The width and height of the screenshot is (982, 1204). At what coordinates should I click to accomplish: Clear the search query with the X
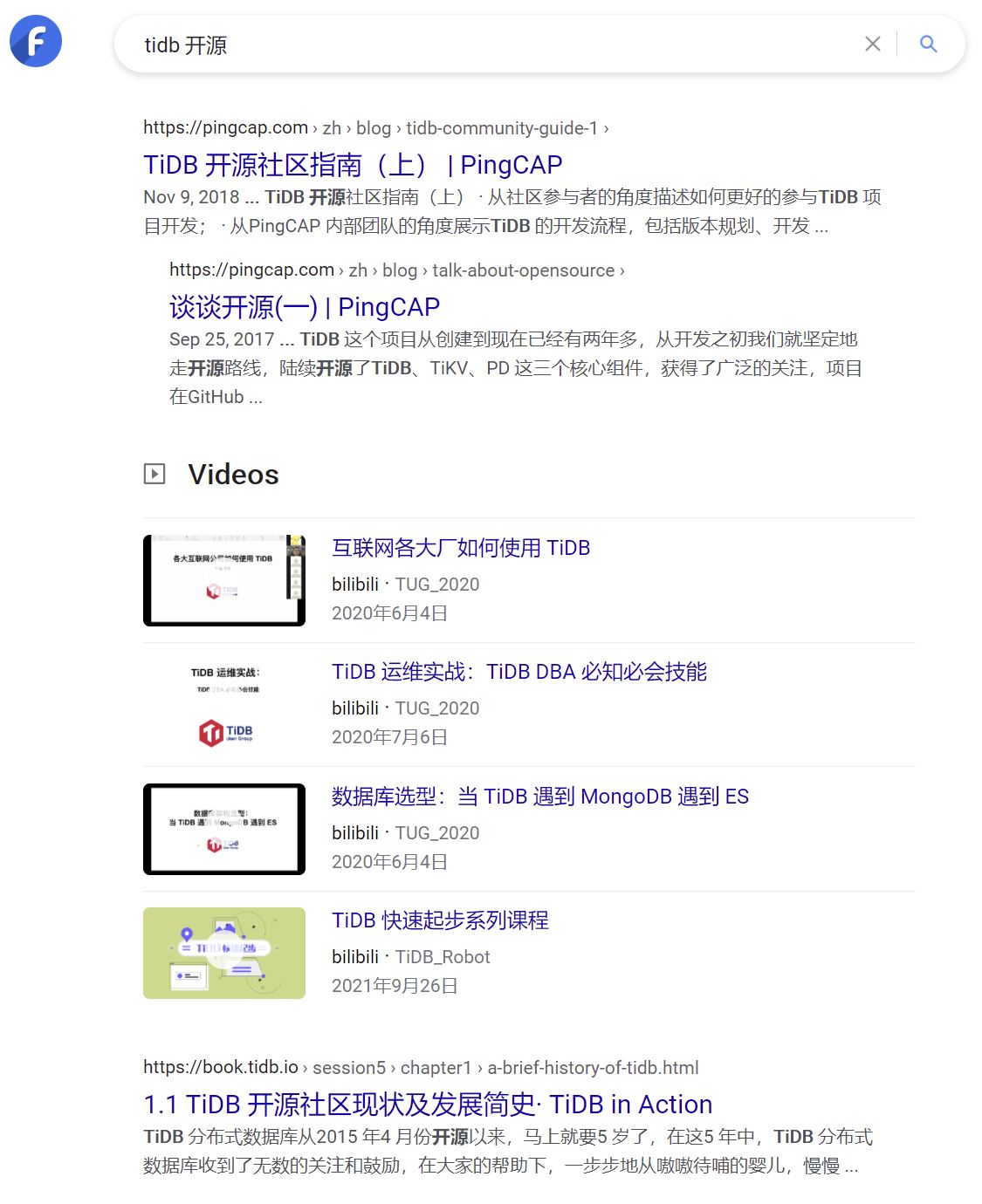click(872, 44)
